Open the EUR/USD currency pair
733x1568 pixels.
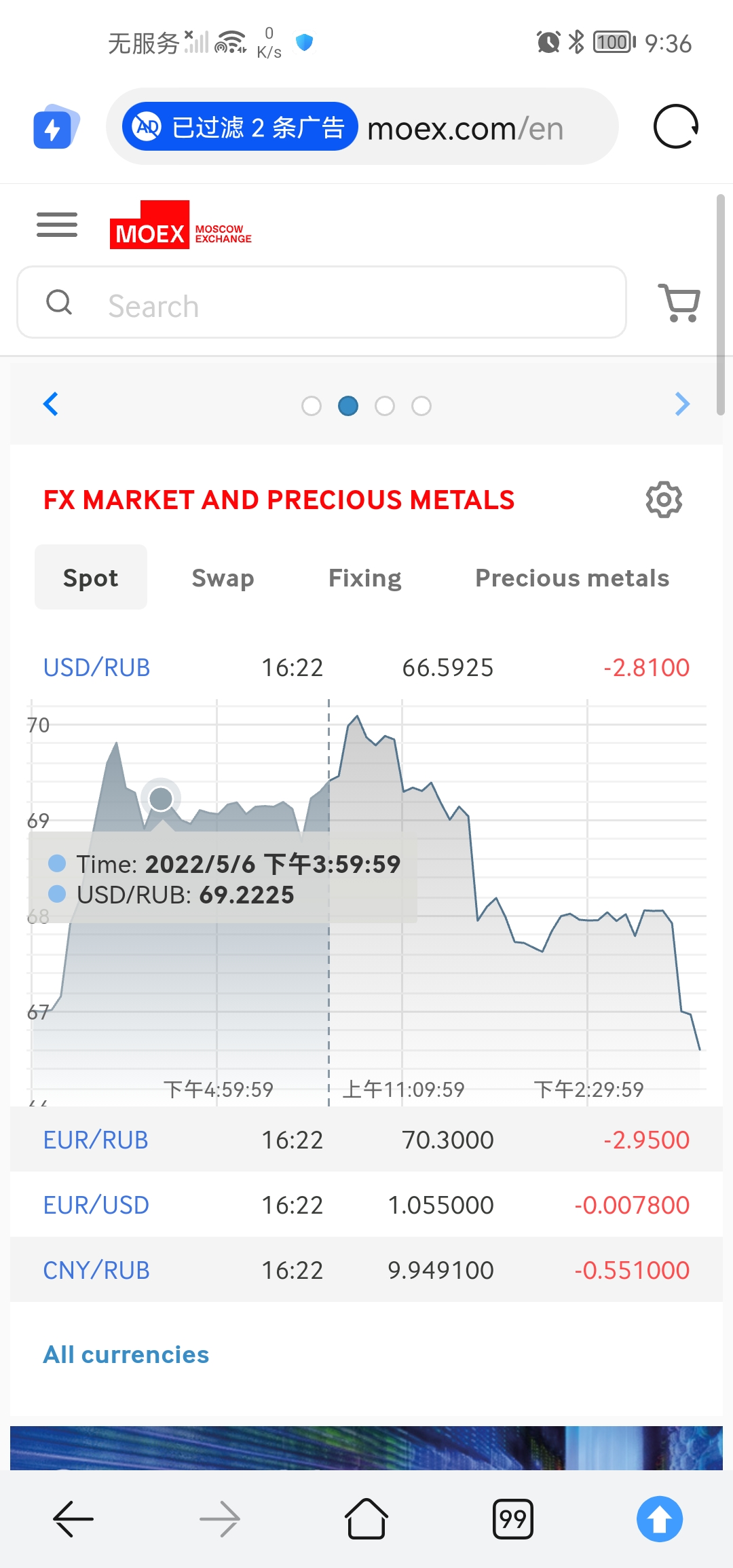pos(96,1205)
